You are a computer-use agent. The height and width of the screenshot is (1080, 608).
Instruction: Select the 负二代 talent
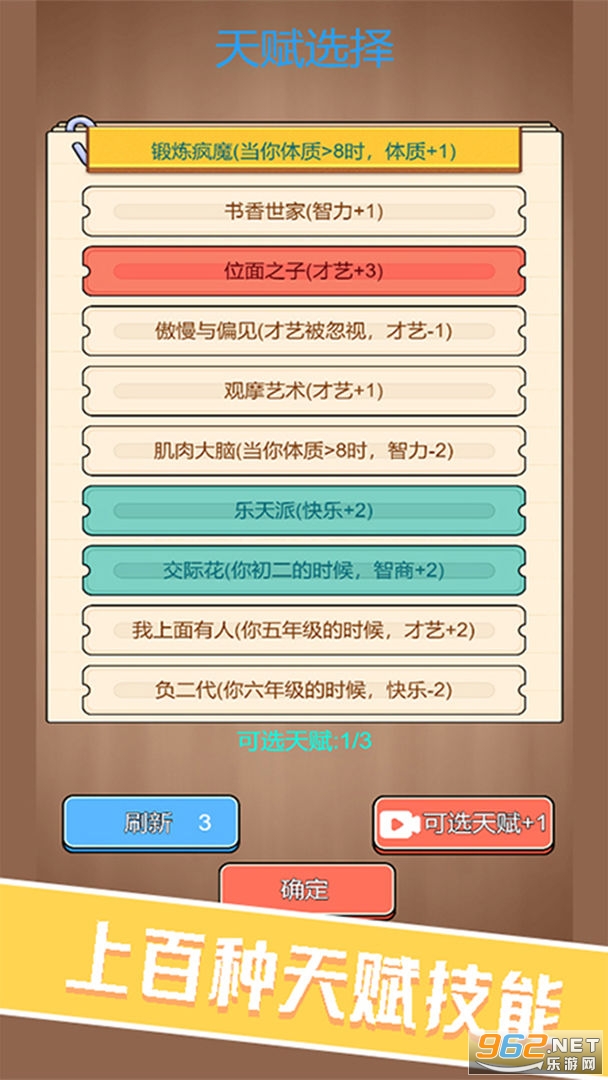304,690
